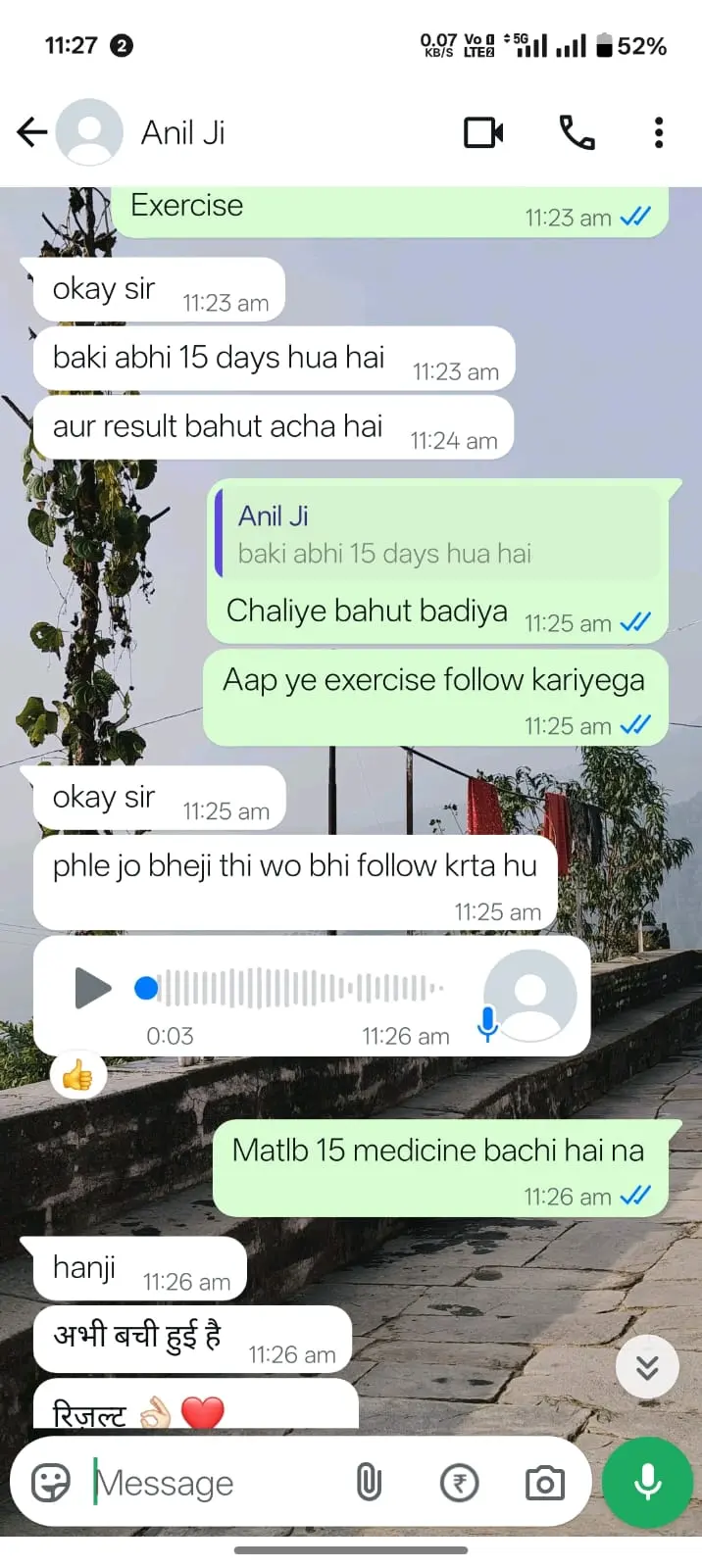Open Anil Ji's contact profile
This screenshot has width=702, height=1568.
click(183, 132)
